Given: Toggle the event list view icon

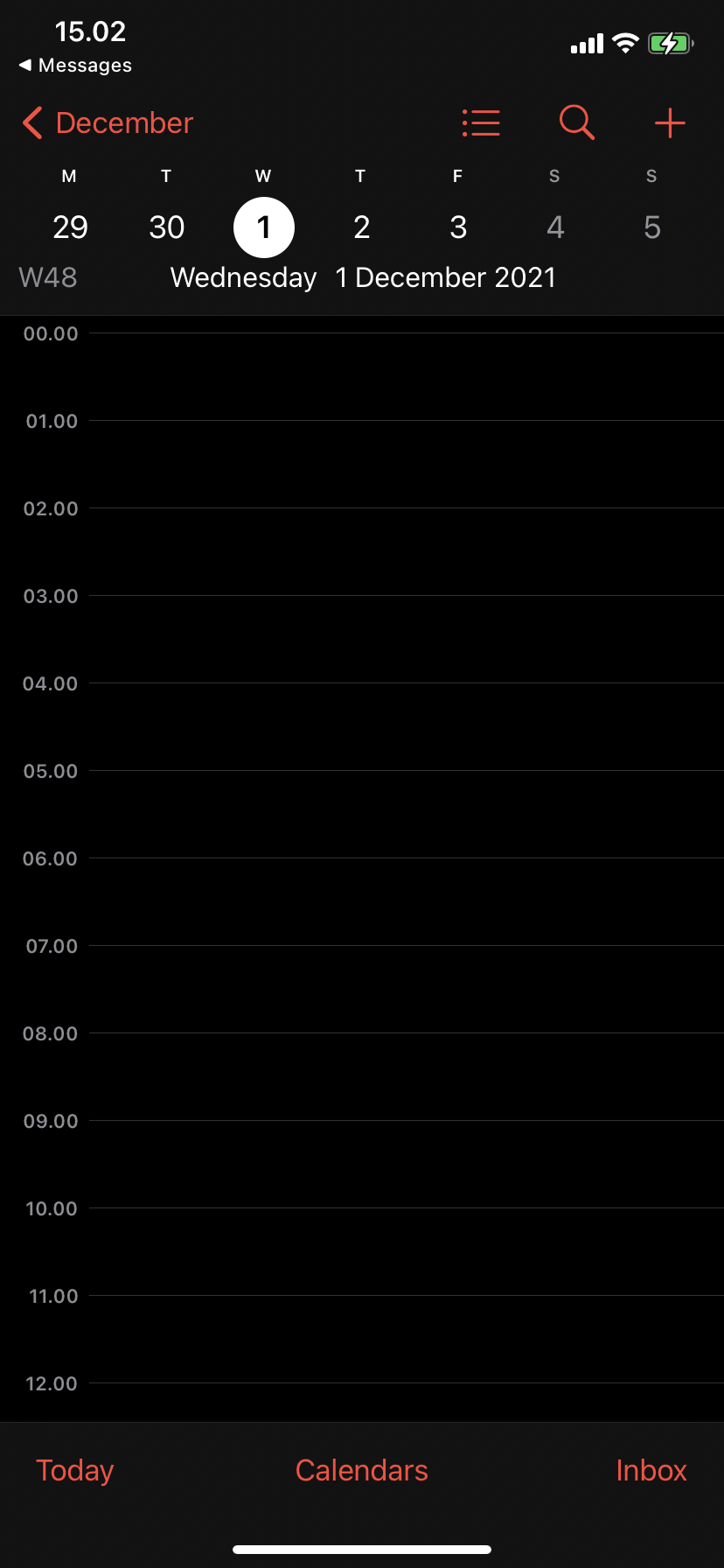Looking at the screenshot, I should tap(481, 123).
